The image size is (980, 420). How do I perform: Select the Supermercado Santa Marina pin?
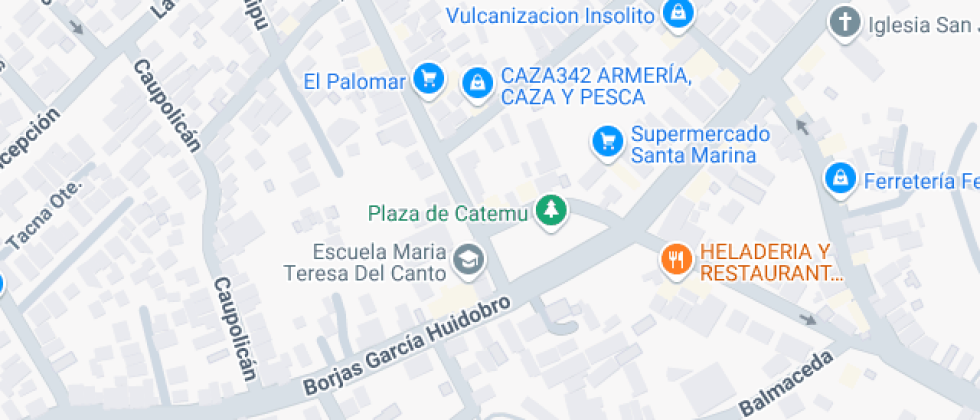click(606, 141)
